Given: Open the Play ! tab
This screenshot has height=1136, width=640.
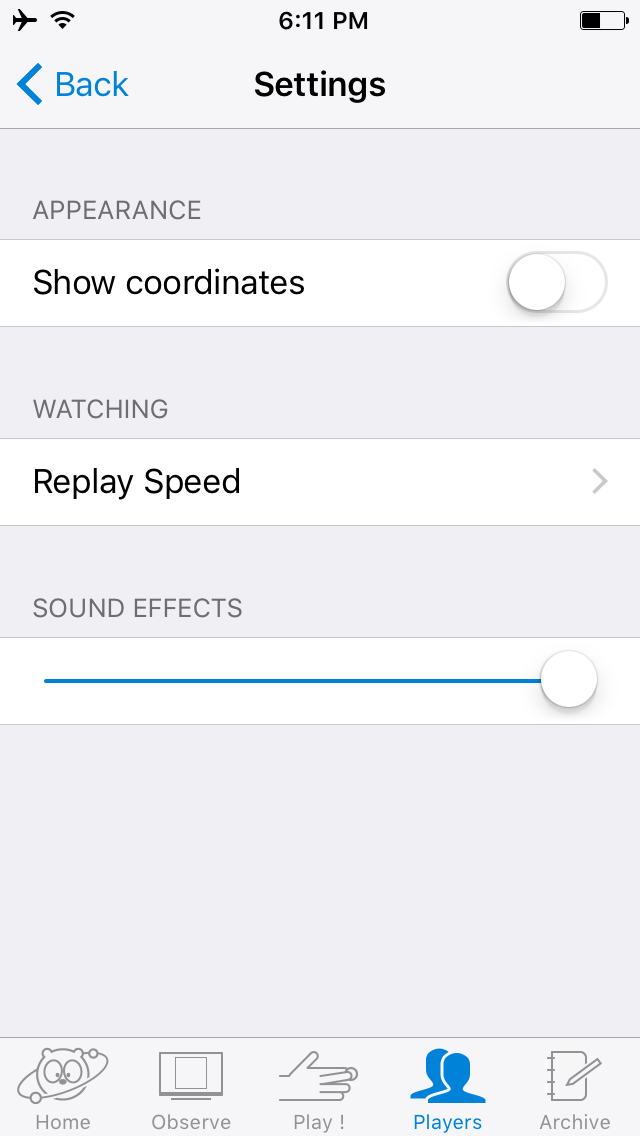Looking at the screenshot, I should point(319,1088).
